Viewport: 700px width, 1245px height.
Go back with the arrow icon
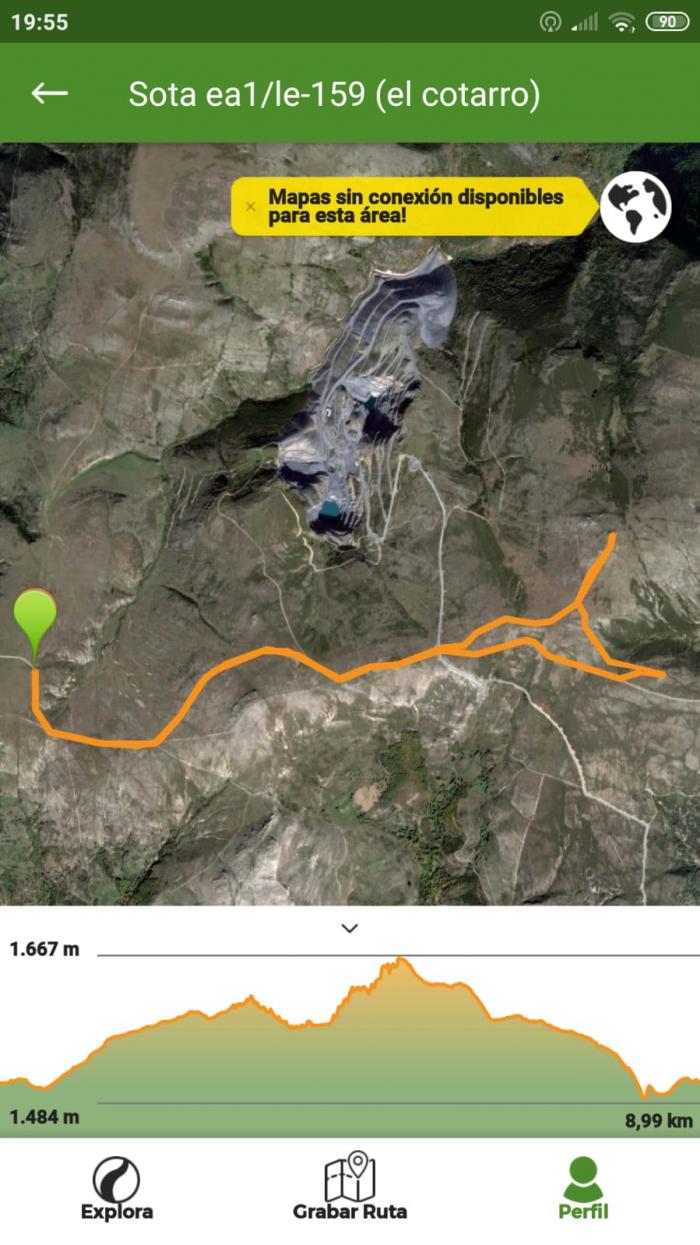point(50,94)
